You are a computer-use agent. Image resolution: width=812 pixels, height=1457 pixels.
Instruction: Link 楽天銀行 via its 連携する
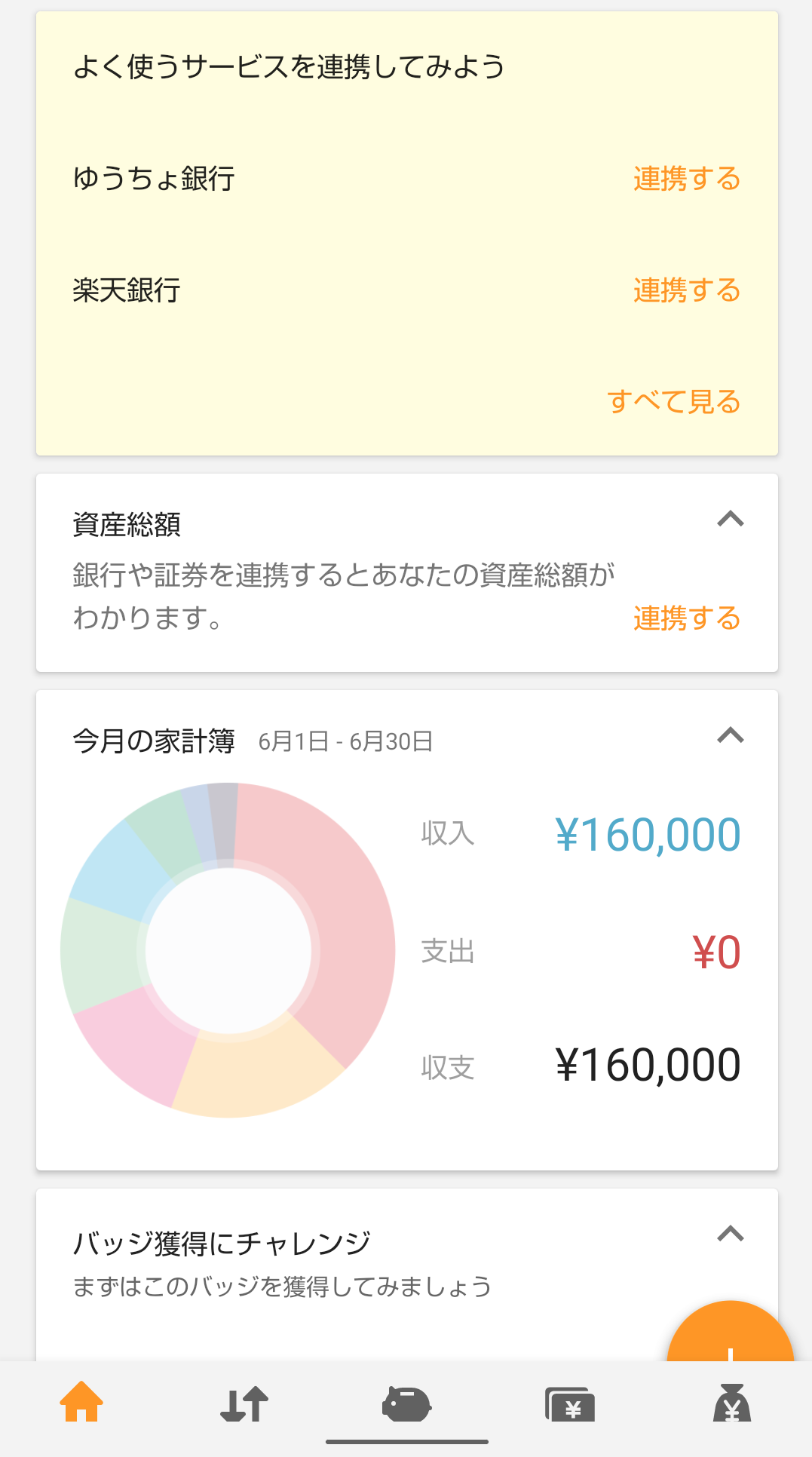pos(687,290)
